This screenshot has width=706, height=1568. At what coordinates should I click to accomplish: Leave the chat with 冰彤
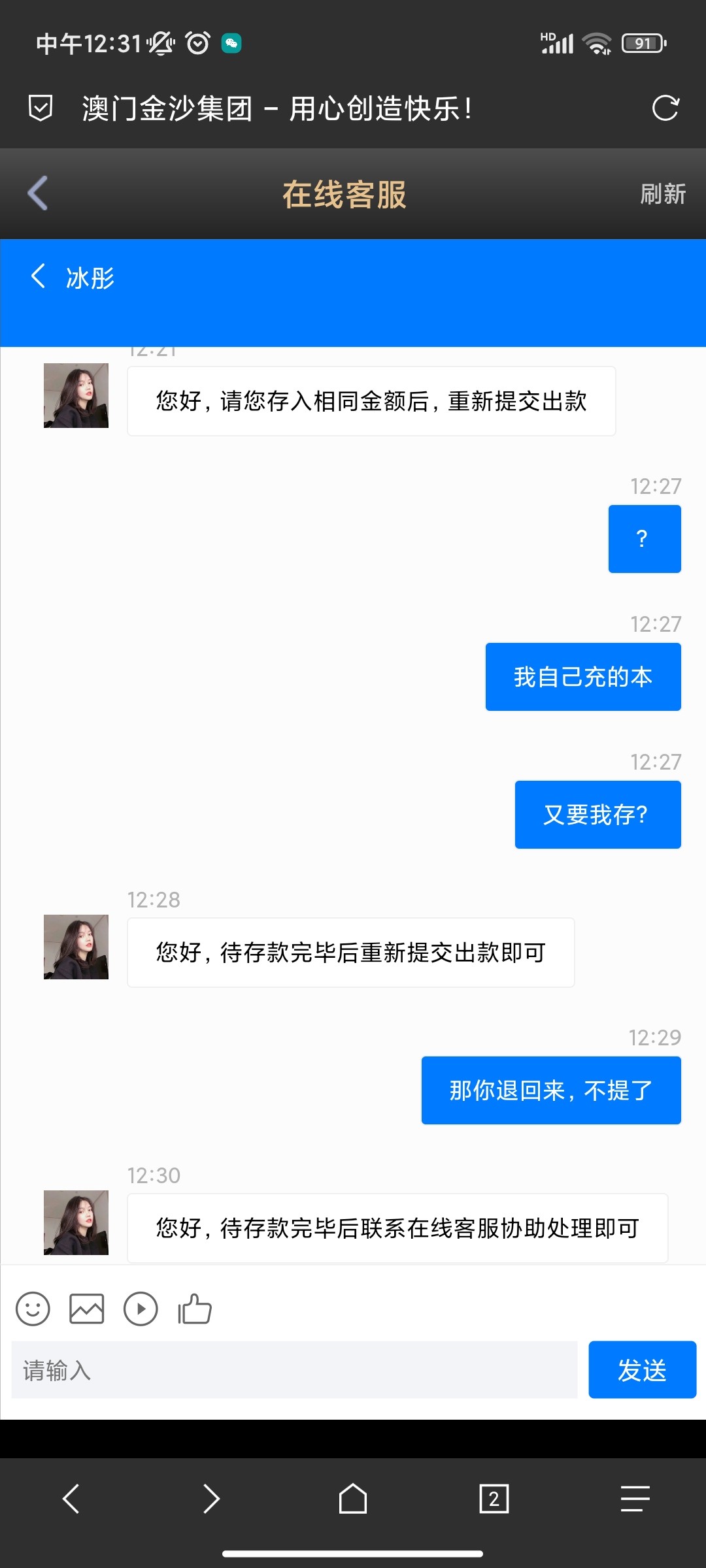pos(39,276)
